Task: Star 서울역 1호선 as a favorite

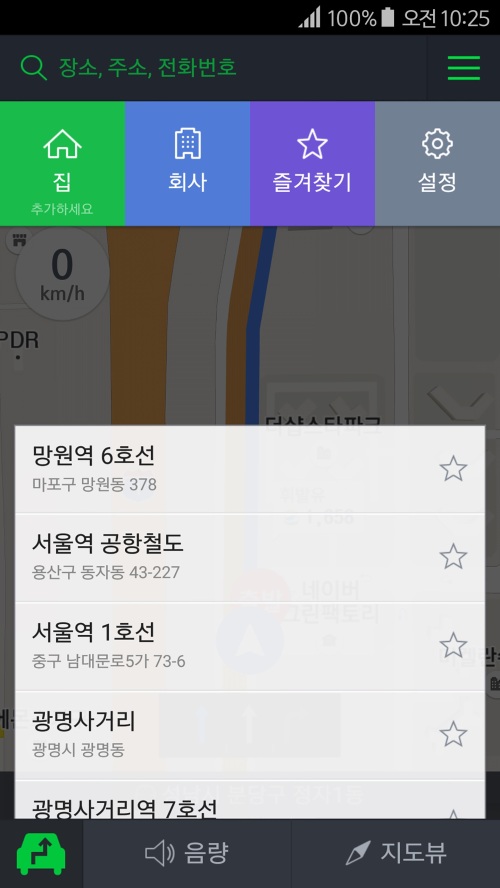Action: pos(453,646)
